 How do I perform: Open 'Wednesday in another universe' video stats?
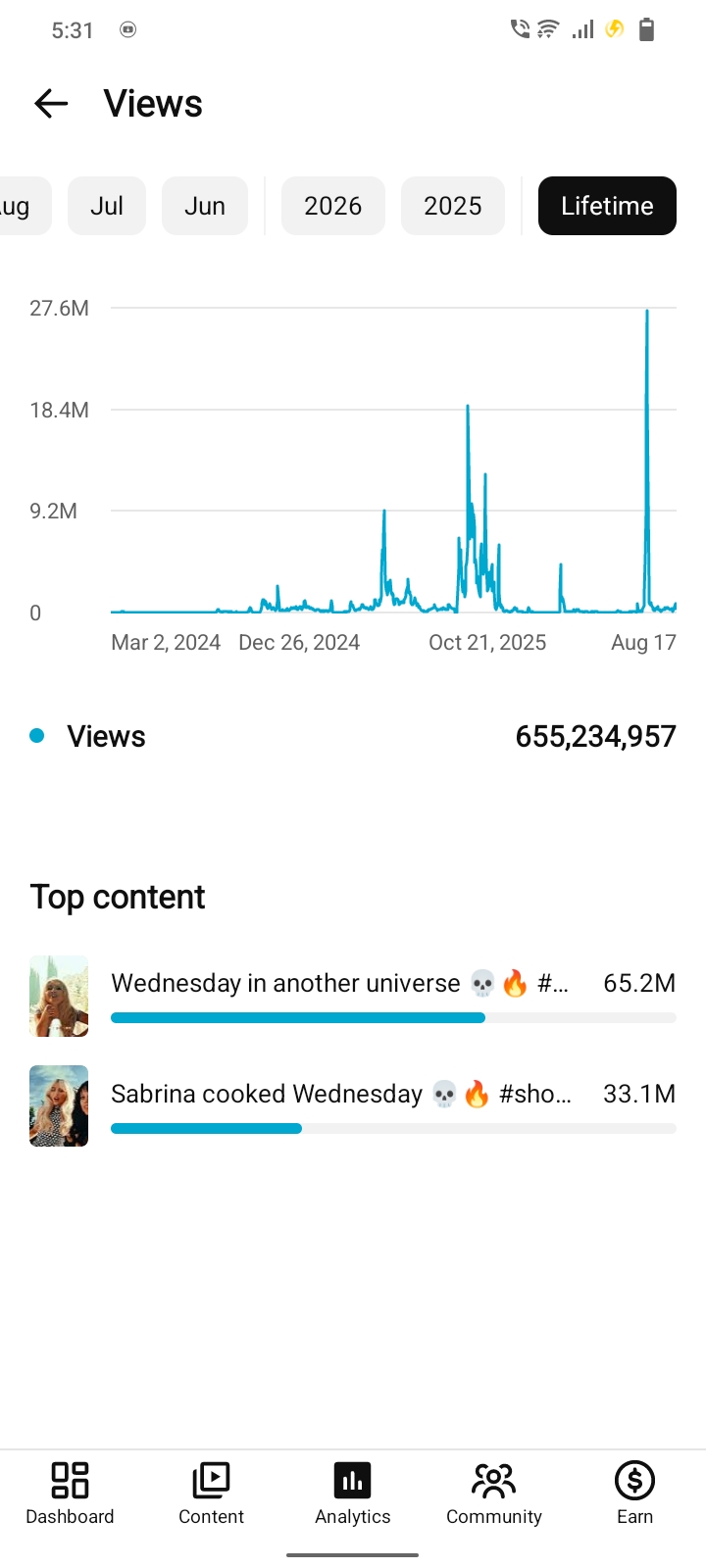coord(353,996)
